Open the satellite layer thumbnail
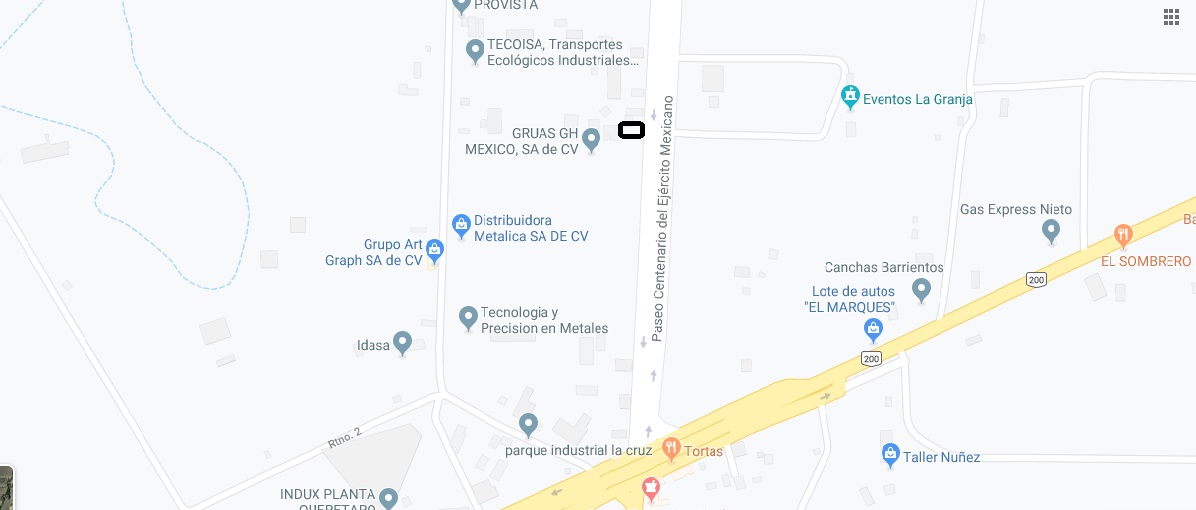 click(5, 488)
